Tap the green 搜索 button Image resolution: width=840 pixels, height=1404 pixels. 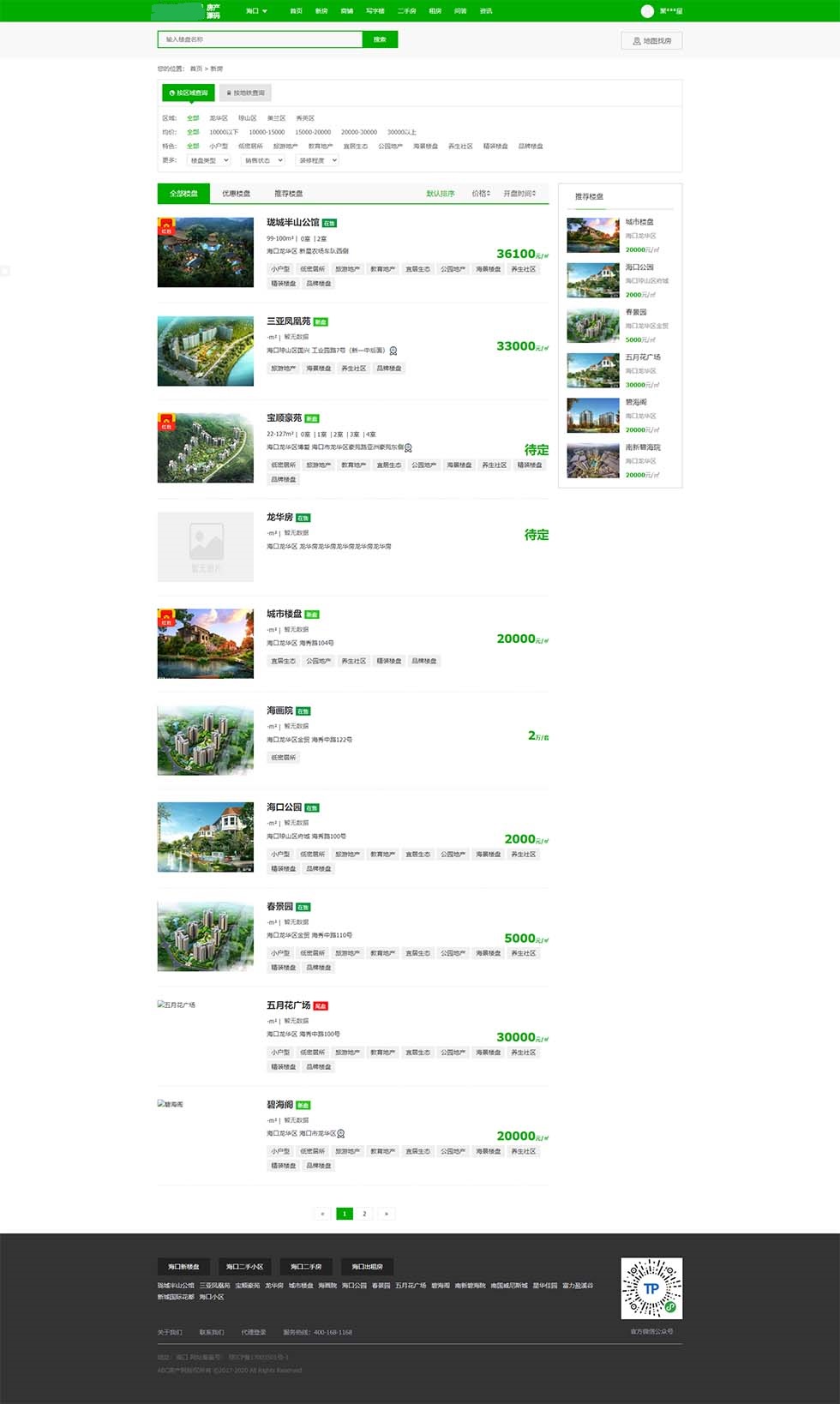point(380,39)
